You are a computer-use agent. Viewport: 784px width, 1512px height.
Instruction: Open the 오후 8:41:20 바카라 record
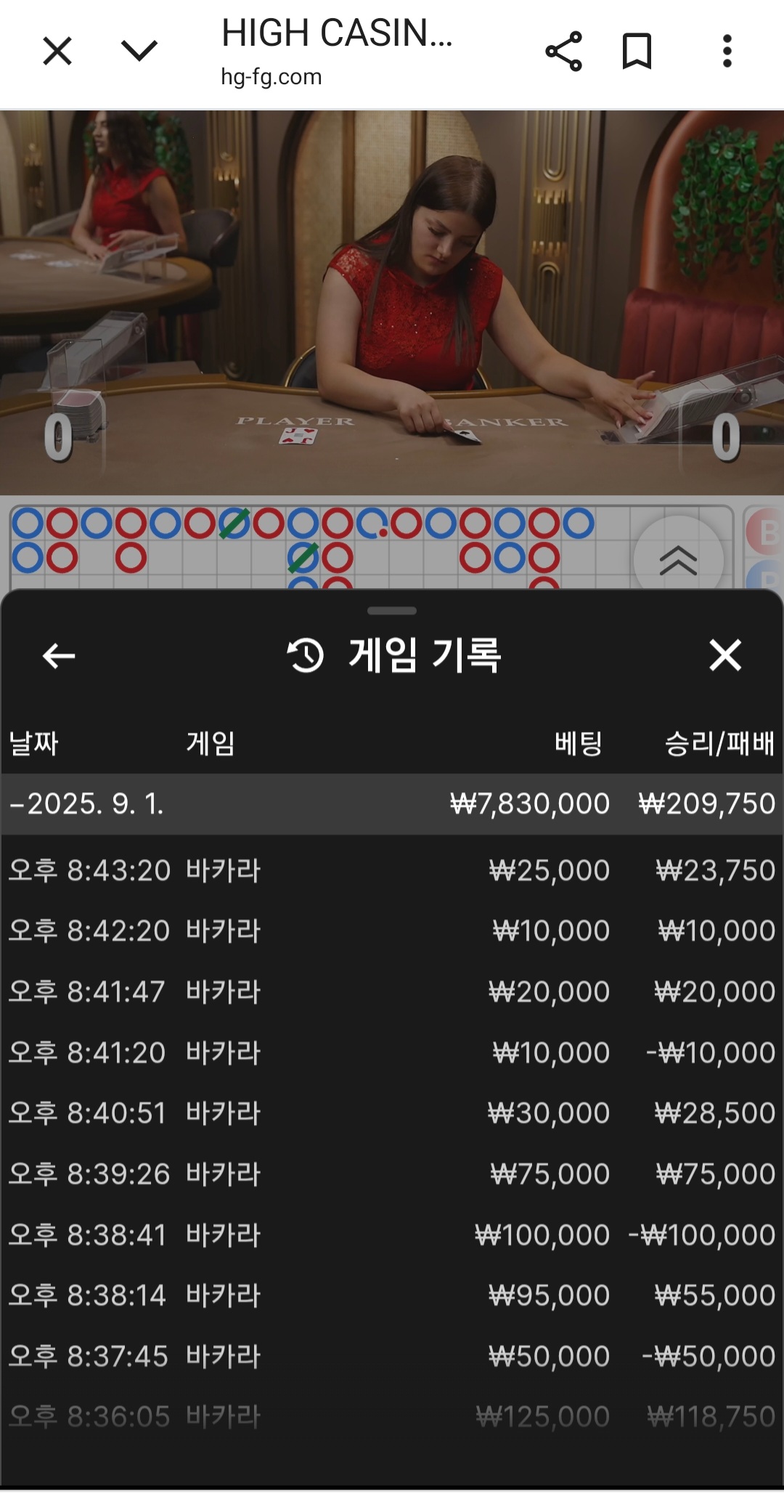[392, 1053]
